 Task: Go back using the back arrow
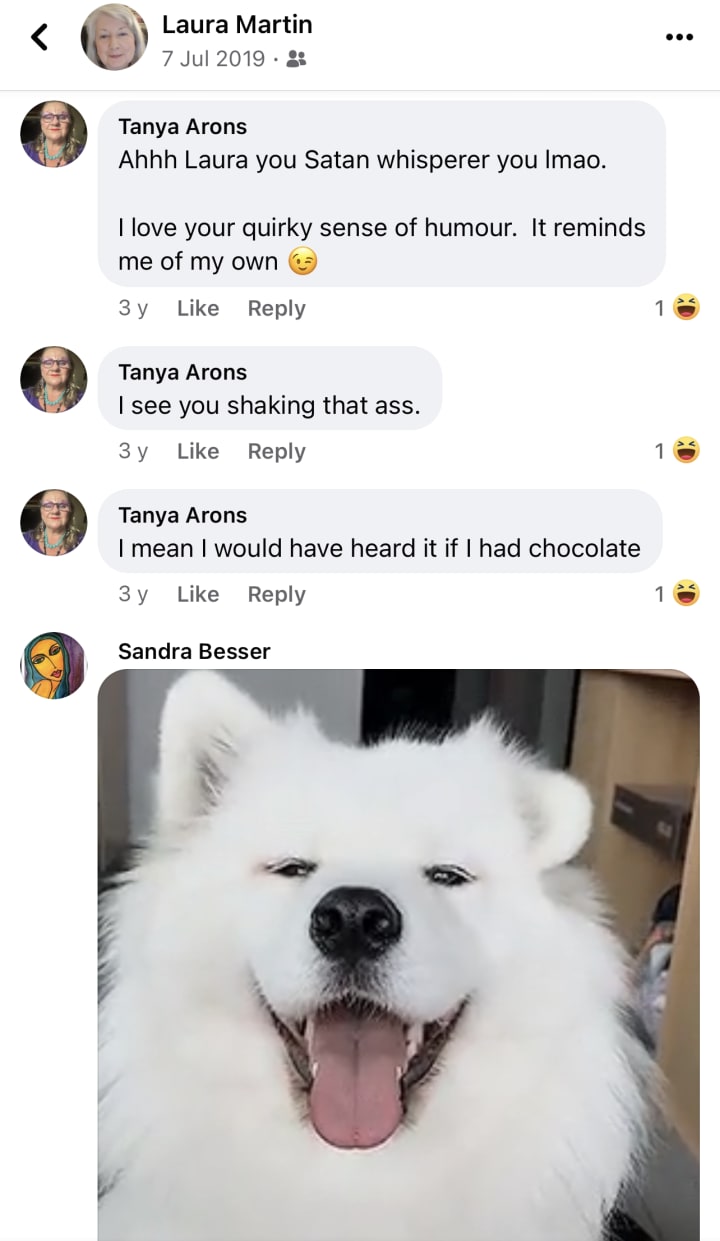[39, 37]
